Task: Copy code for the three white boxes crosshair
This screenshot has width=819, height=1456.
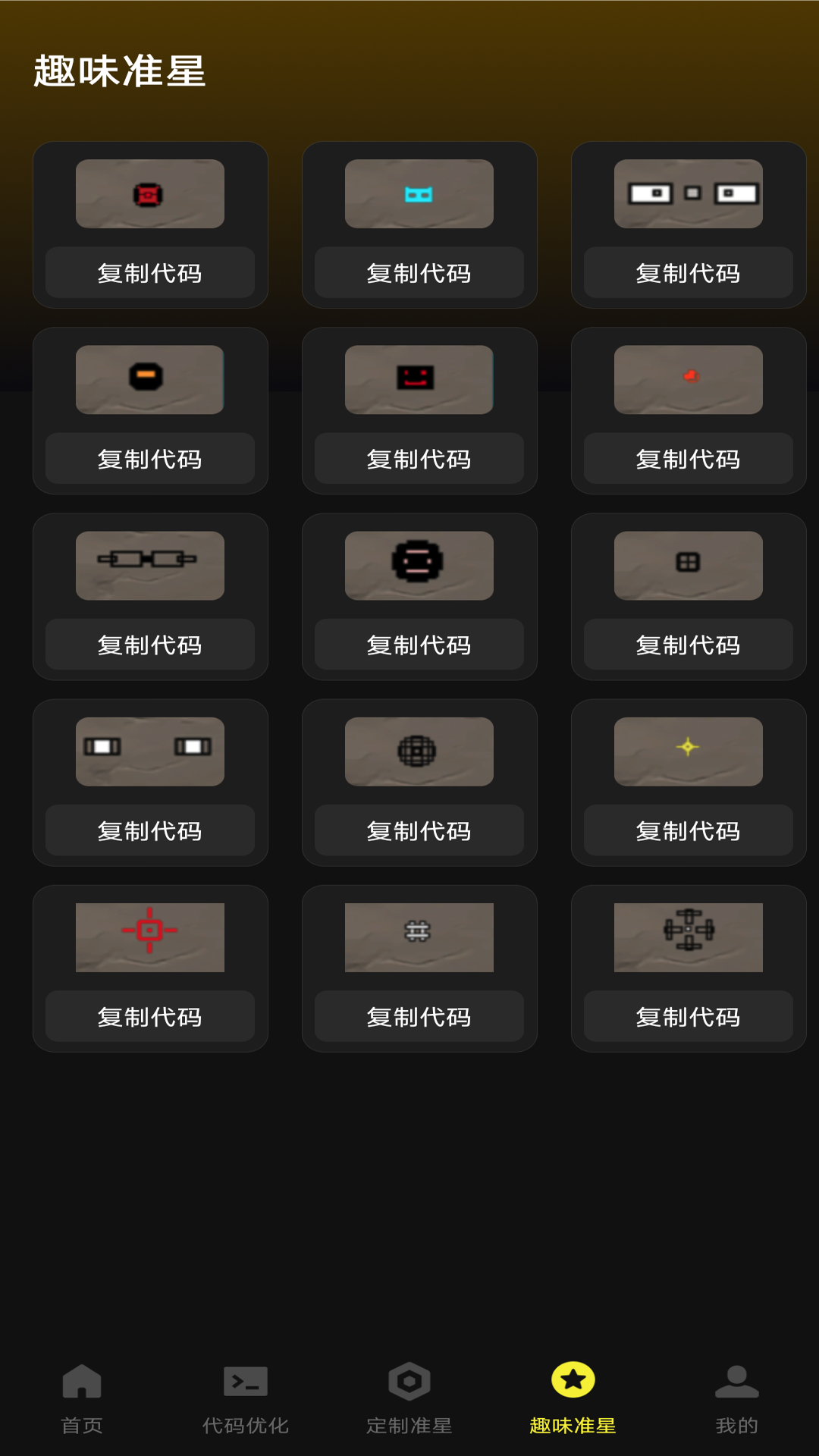Action: [689, 273]
